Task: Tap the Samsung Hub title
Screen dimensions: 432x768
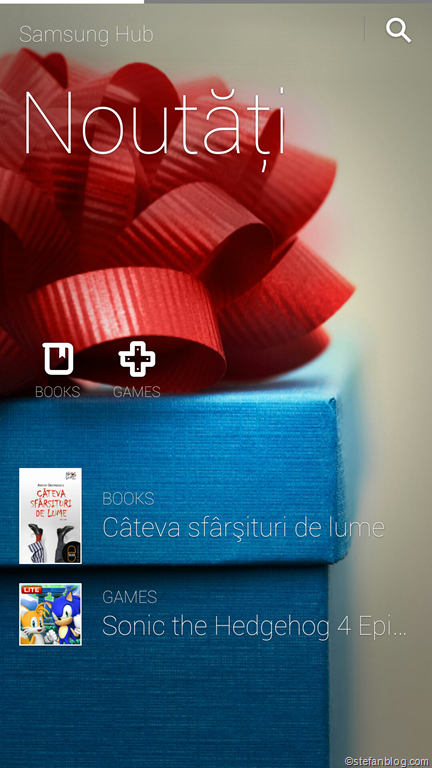Action: pyautogui.click(x=86, y=34)
